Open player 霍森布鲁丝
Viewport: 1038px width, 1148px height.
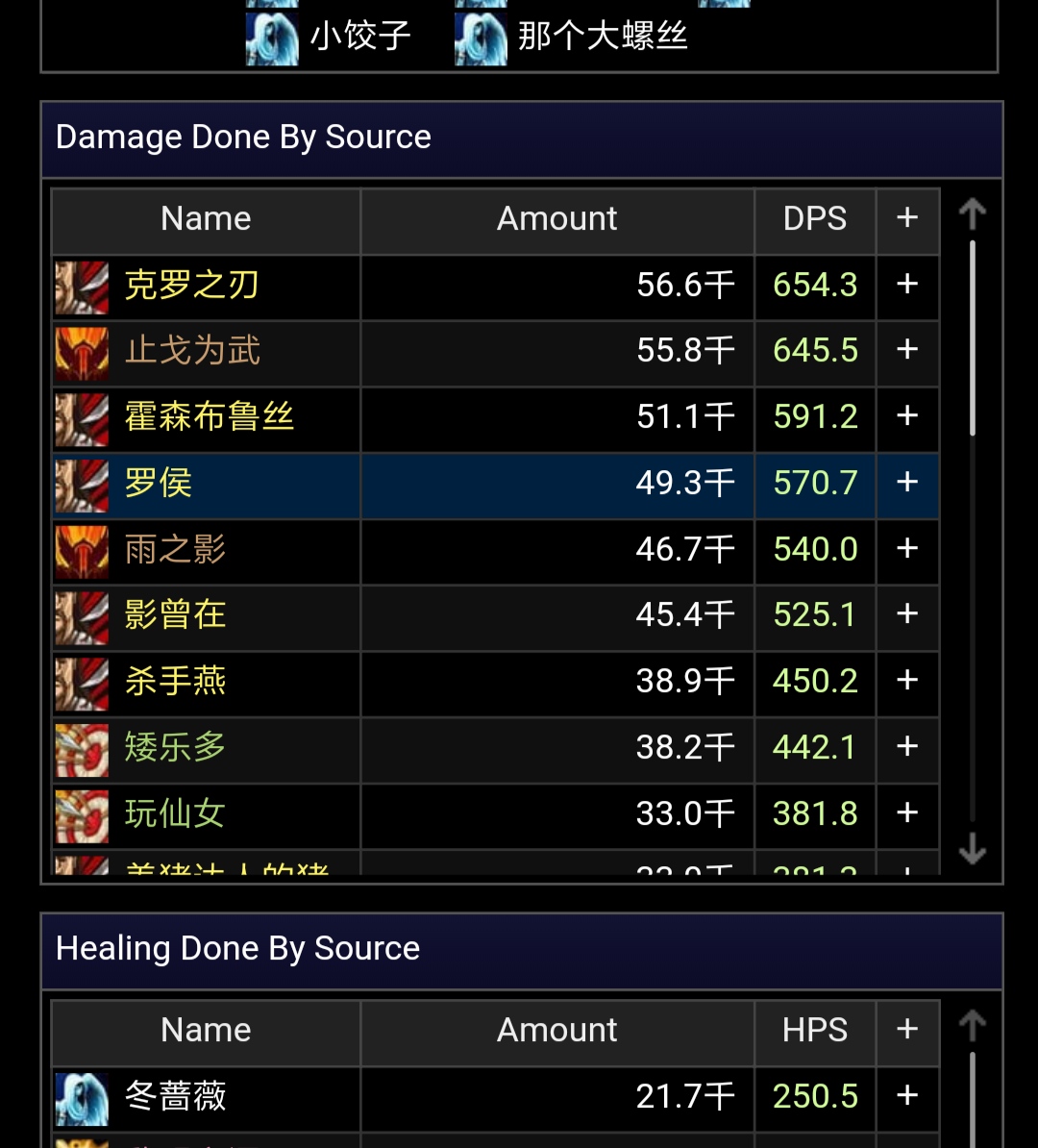[209, 417]
